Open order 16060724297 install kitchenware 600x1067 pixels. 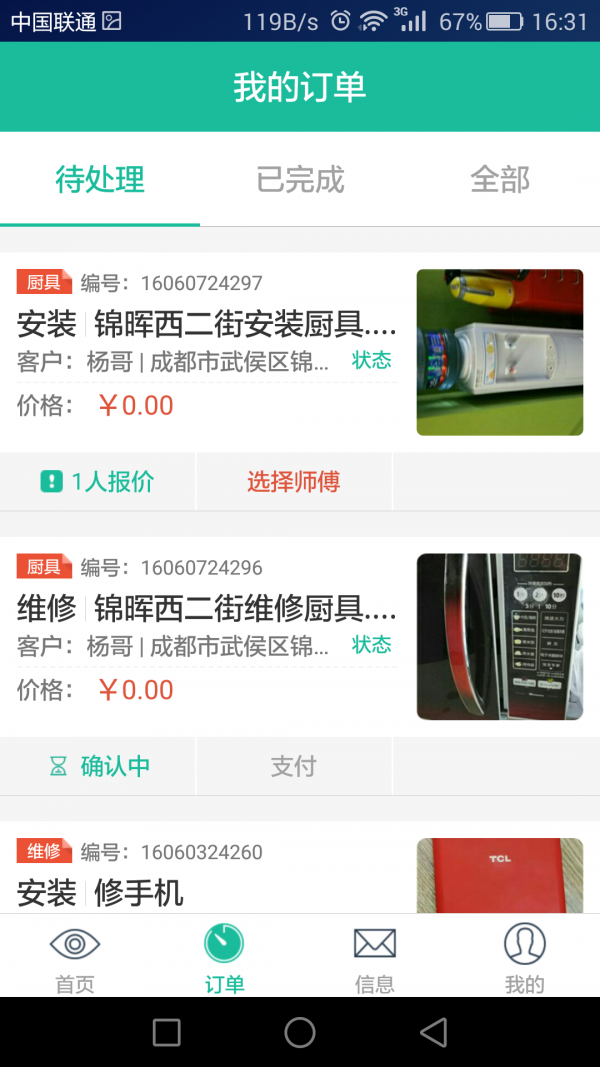coord(207,324)
